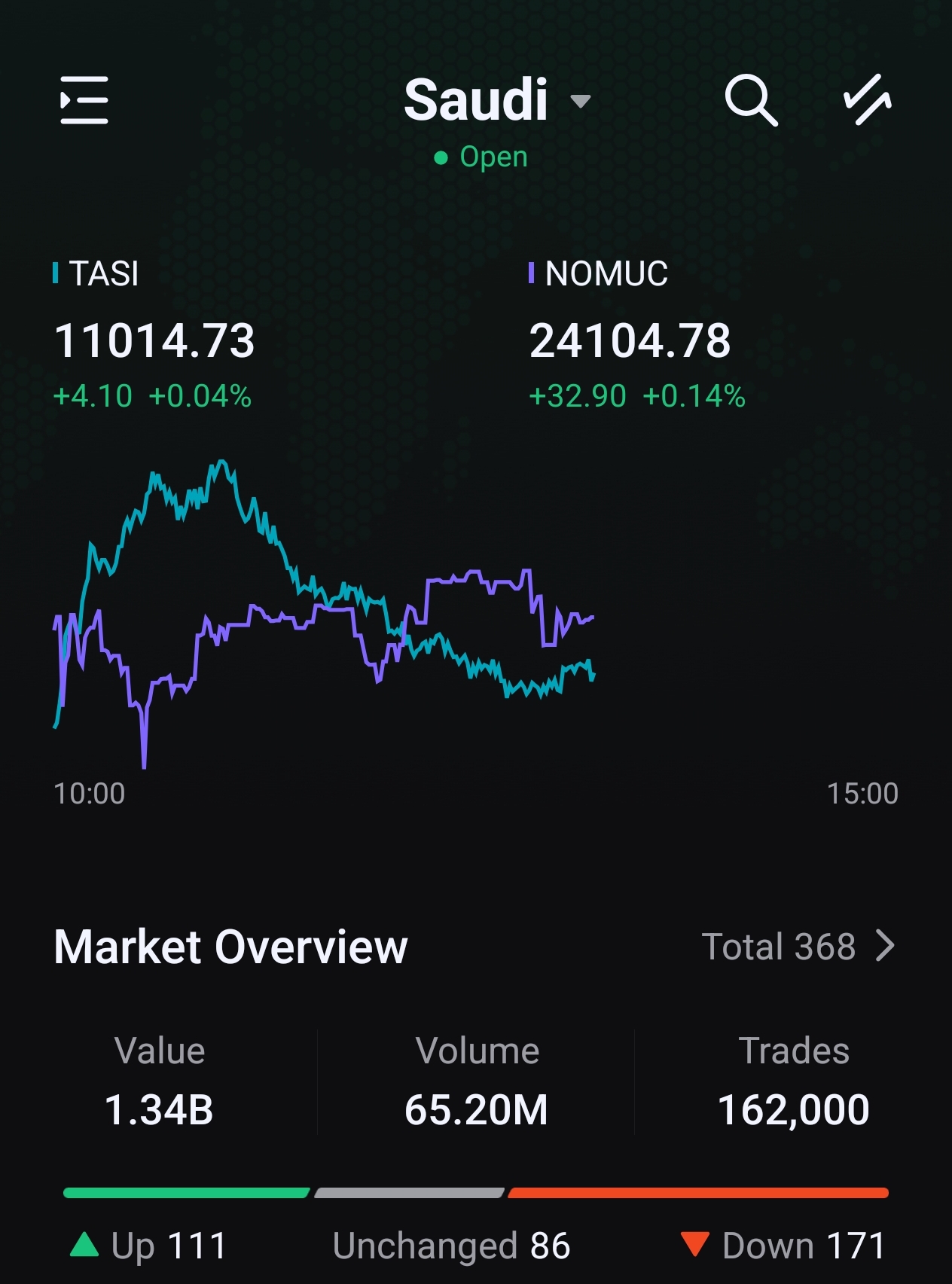Screen dimensions: 952x1284
Task: View all 368 market overview stocks
Action: pyautogui.click(x=798, y=947)
